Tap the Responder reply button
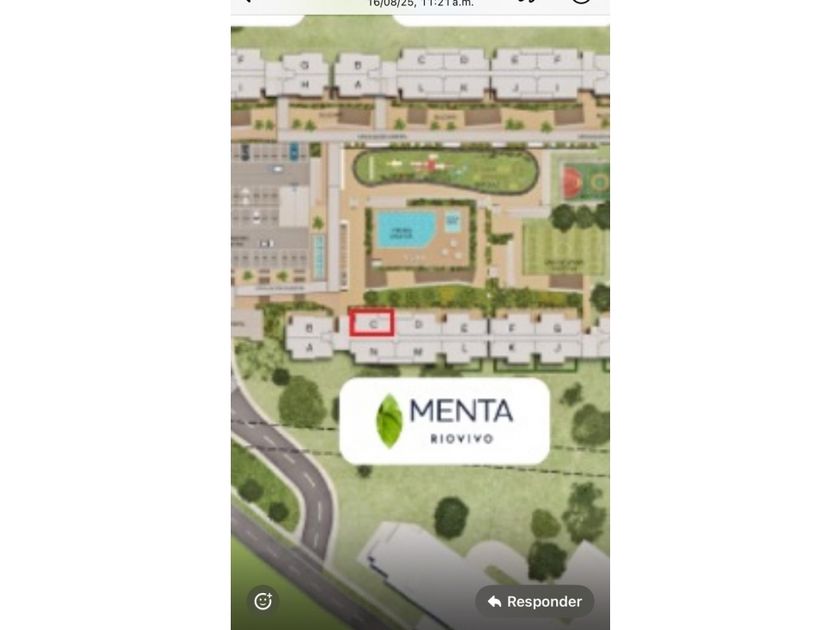840x630 pixels. (x=534, y=601)
